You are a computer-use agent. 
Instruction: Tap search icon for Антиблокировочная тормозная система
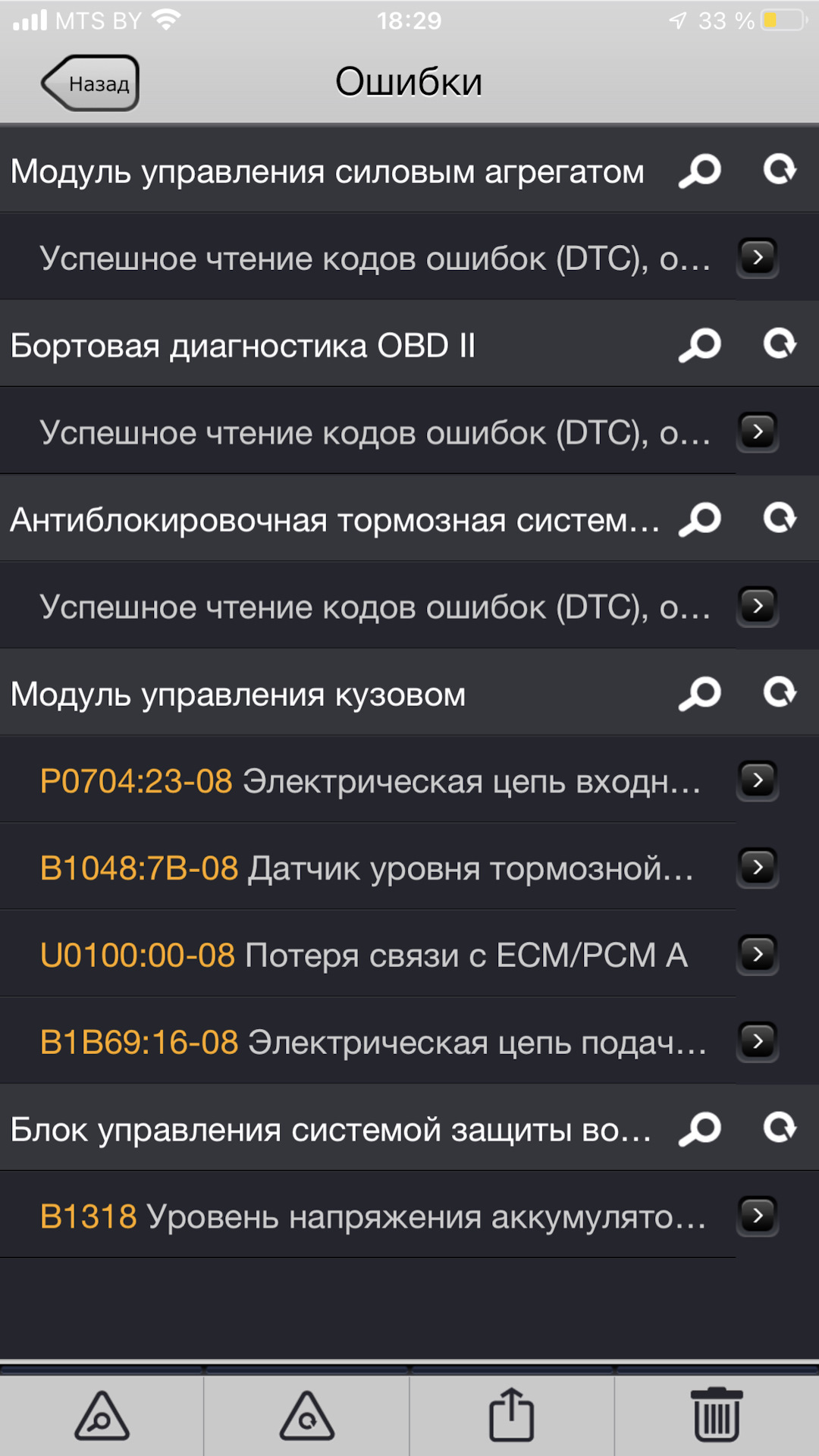point(699,519)
